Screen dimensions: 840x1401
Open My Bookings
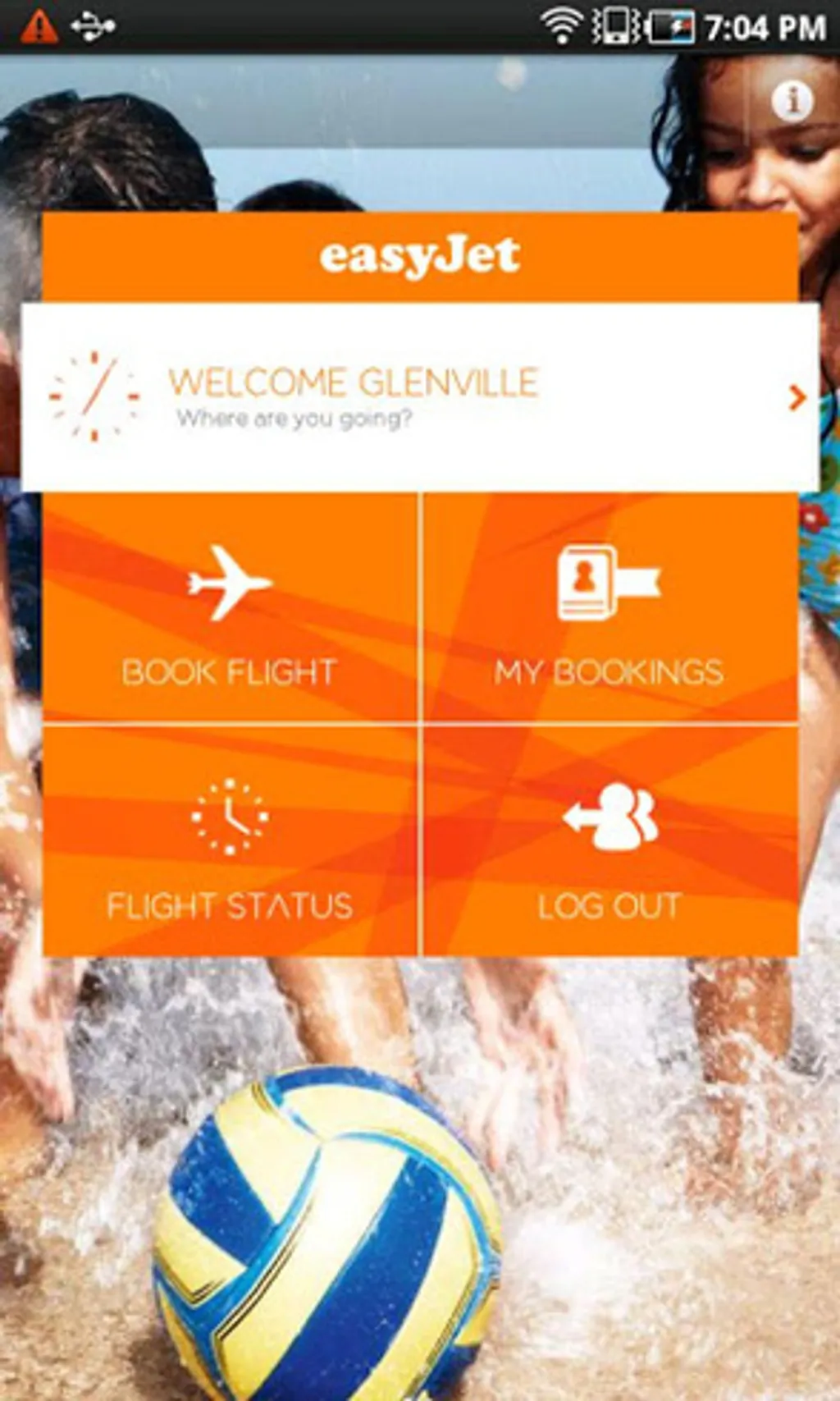pos(609,607)
